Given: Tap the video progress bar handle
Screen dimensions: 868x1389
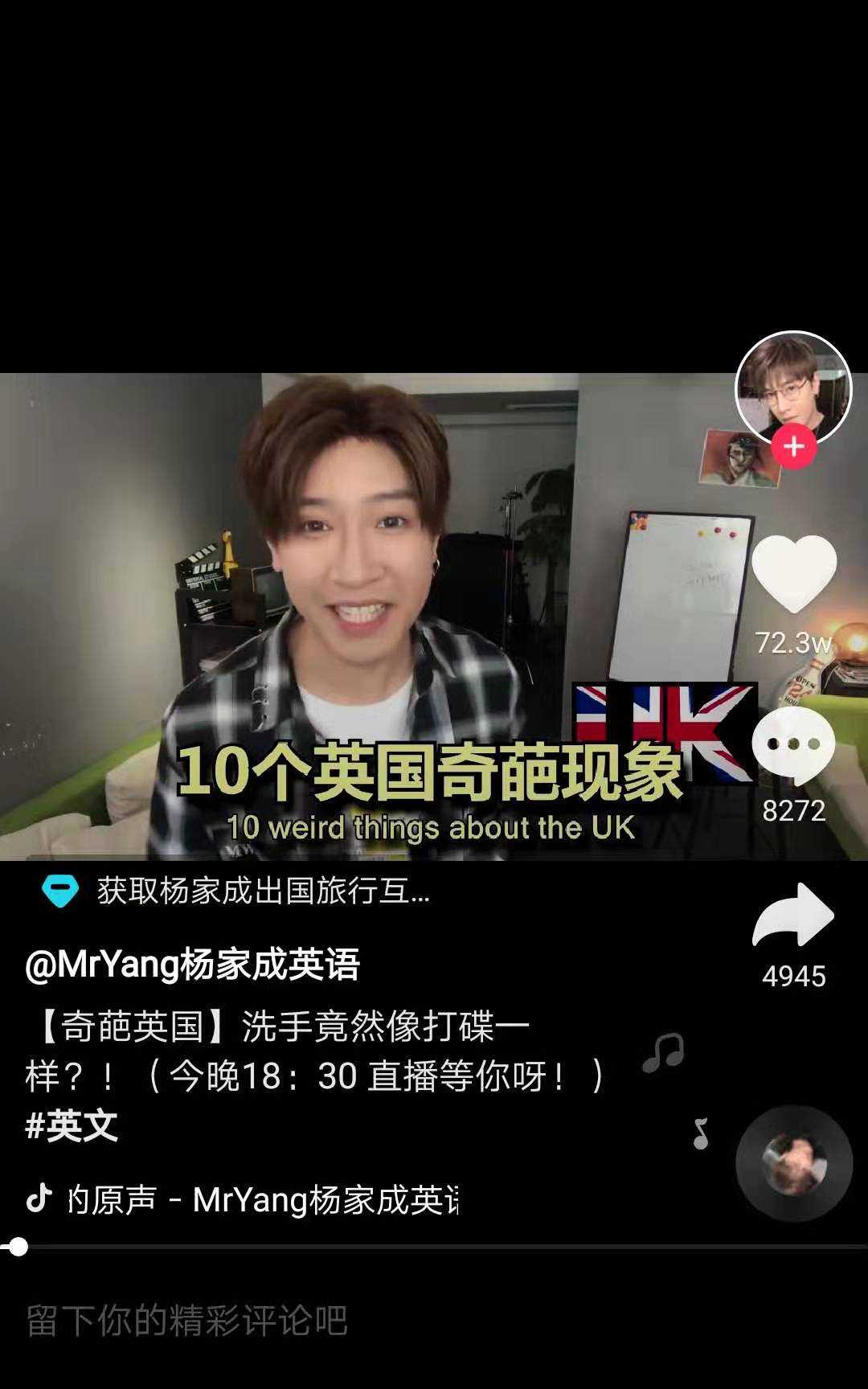Looking at the screenshot, I should pos(18,1247).
